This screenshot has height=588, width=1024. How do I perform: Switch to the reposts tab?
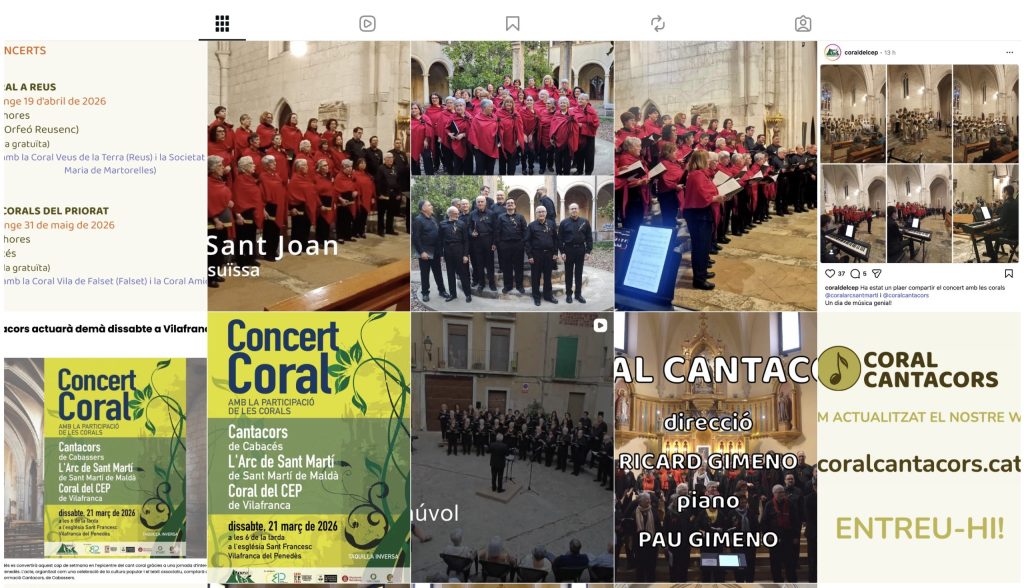[x=657, y=23]
